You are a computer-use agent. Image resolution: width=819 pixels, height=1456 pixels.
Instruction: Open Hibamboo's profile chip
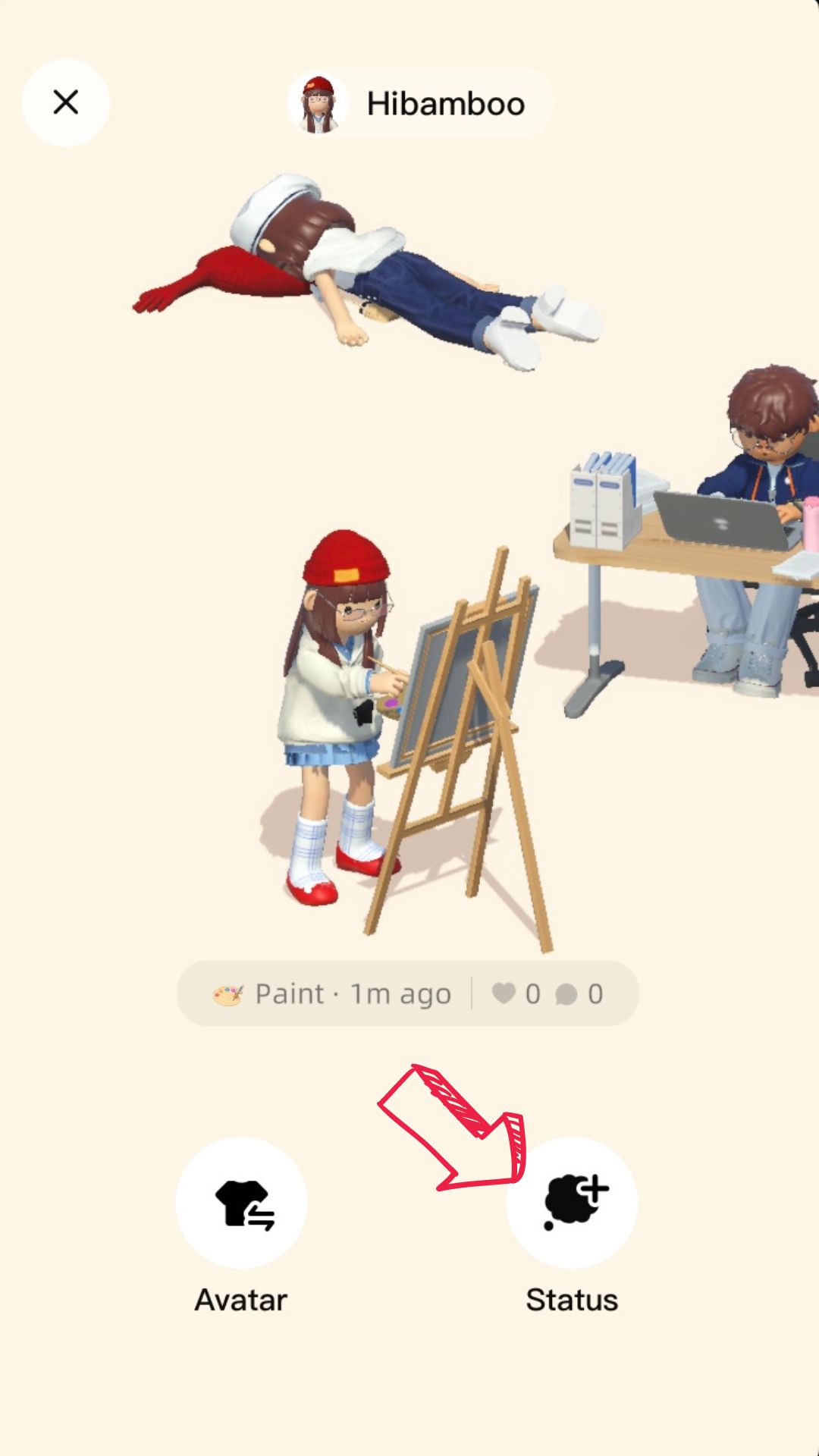coord(419,104)
